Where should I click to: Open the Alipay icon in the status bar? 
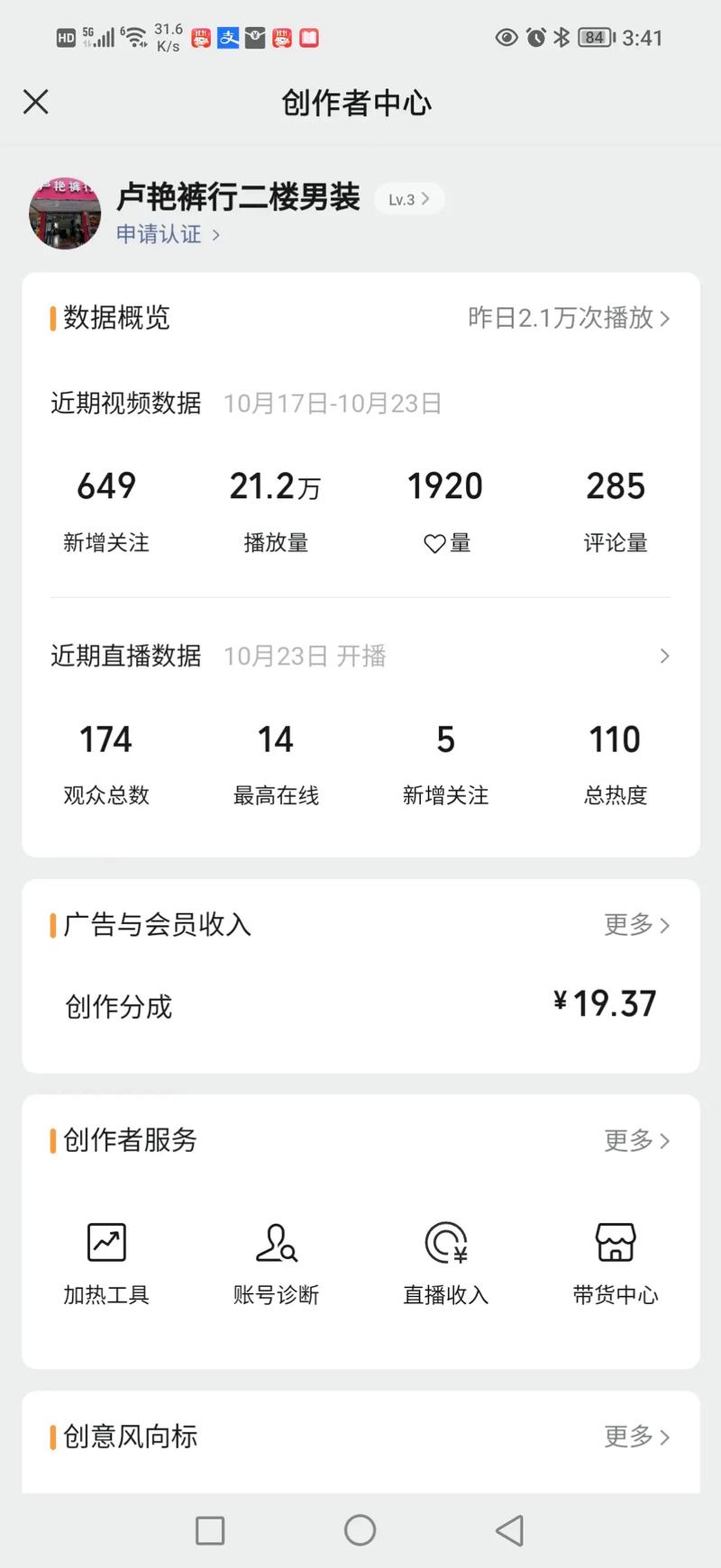(228, 37)
